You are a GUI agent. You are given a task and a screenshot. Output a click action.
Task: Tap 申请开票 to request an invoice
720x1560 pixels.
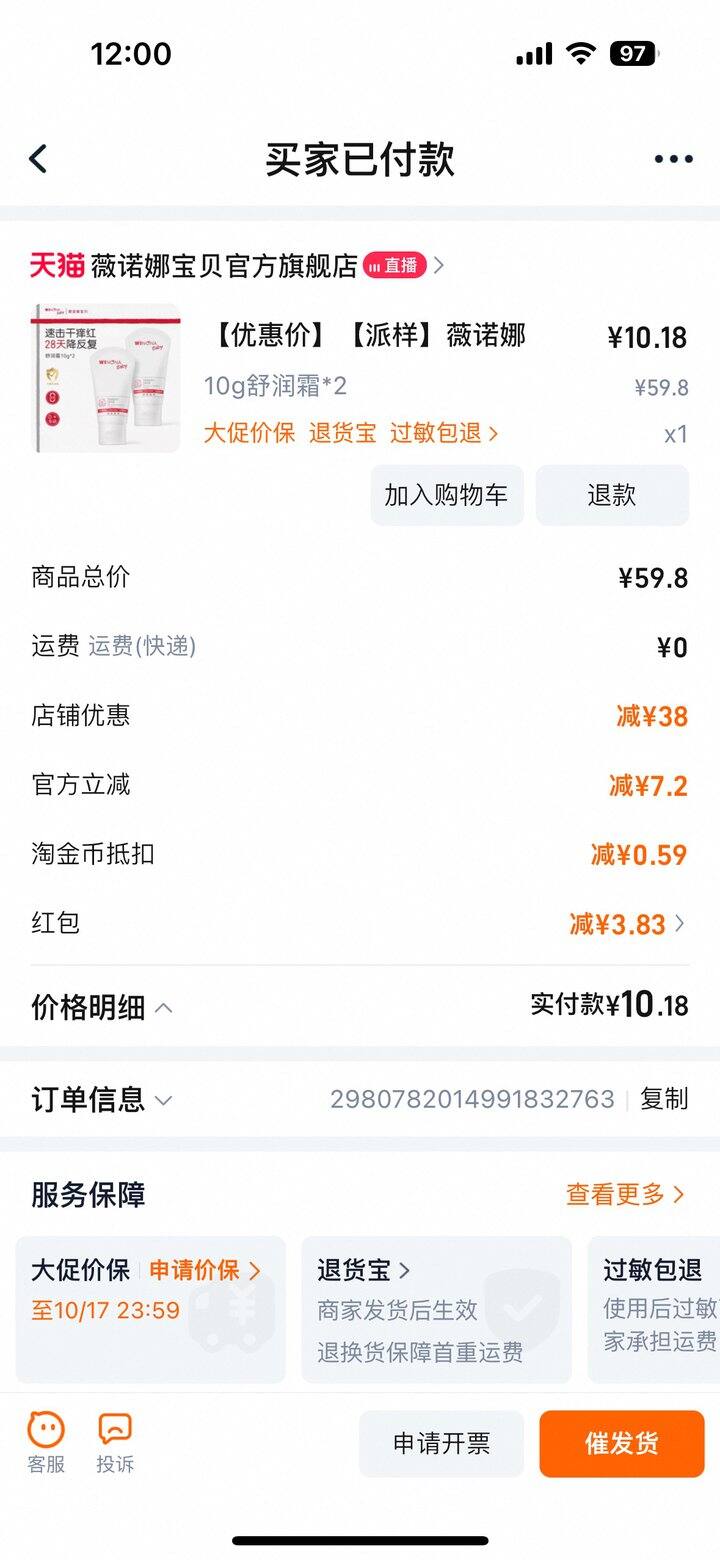tap(441, 1443)
